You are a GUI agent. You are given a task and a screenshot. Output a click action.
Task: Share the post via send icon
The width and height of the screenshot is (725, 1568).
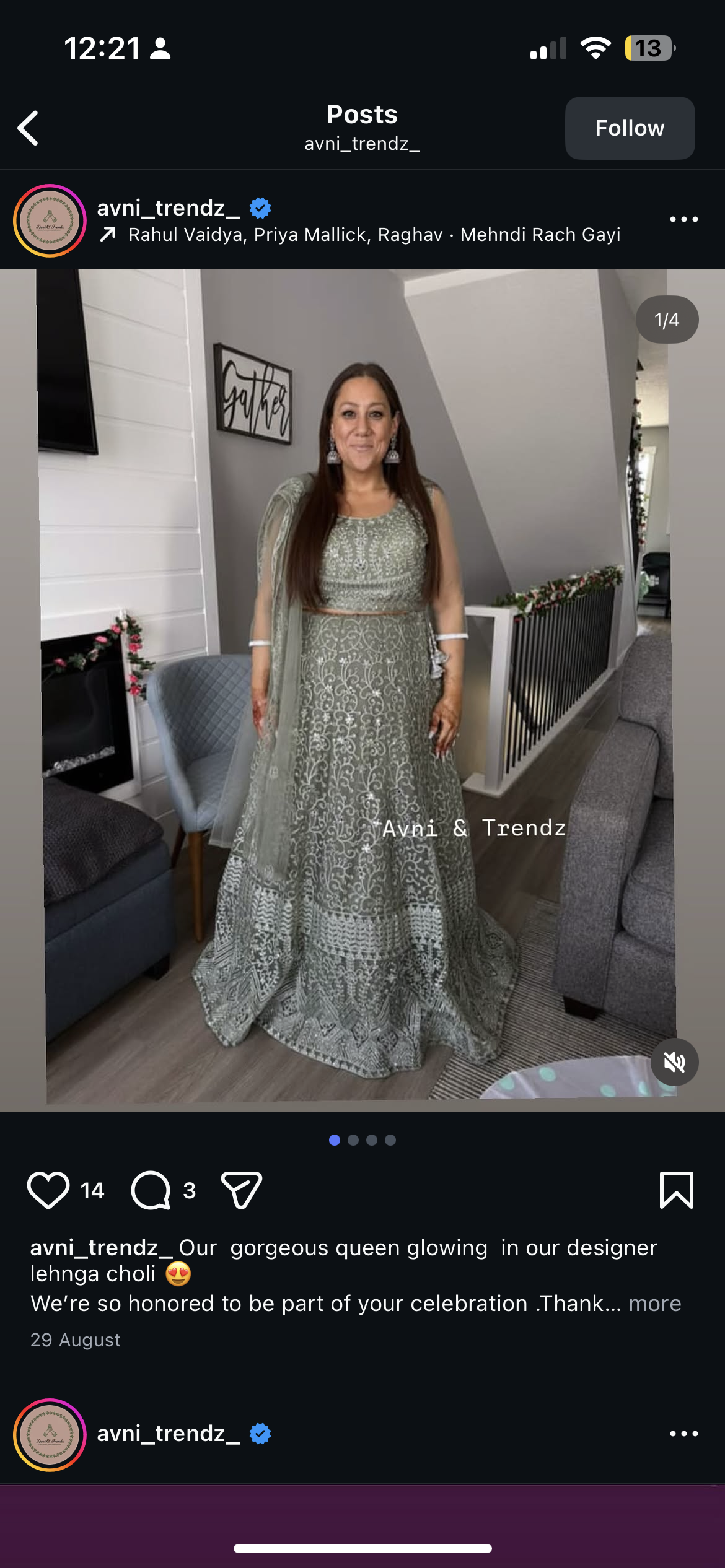click(242, 1190)
